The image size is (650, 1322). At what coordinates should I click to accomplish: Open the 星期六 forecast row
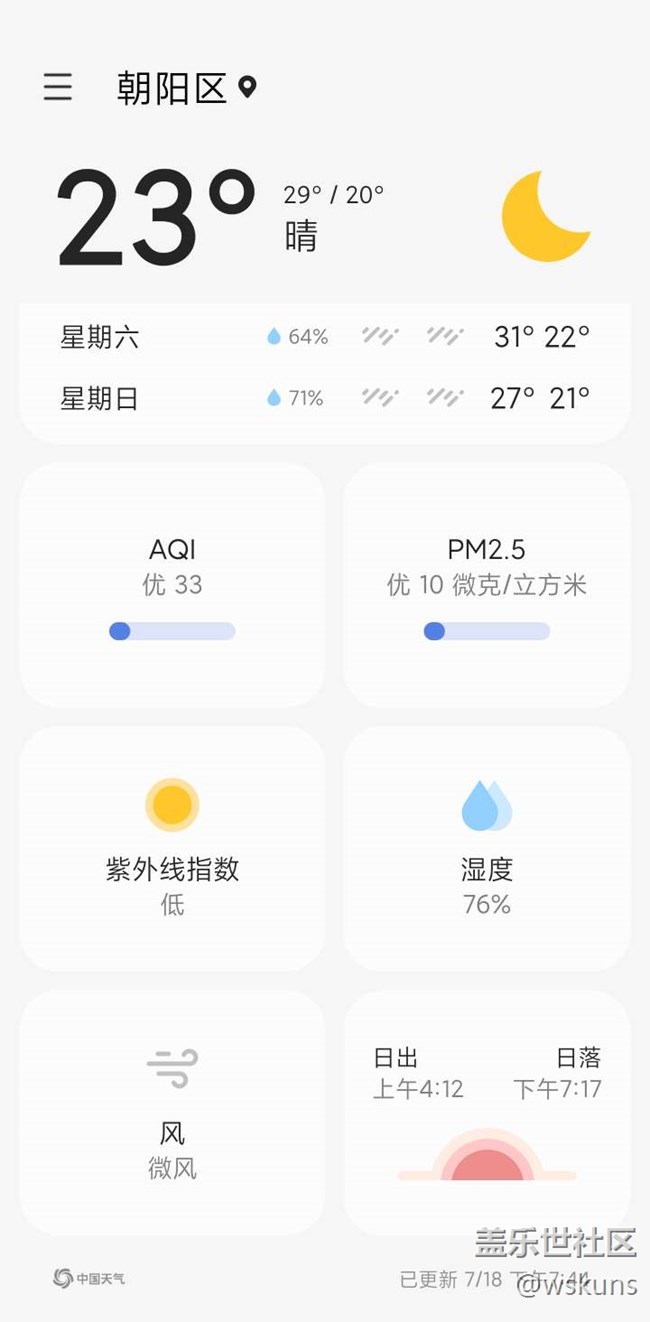pyautogui.click(x=324, y=337)
